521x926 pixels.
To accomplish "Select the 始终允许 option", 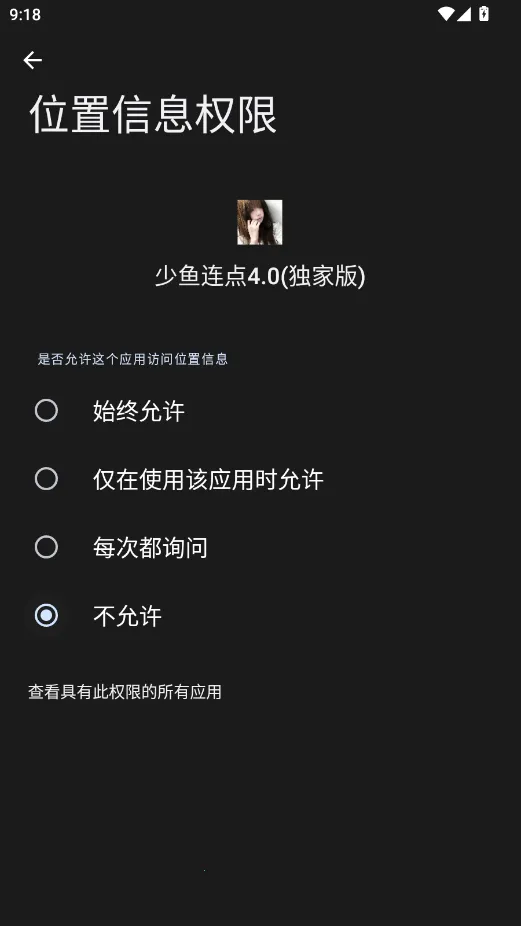I will pos(260,411).
